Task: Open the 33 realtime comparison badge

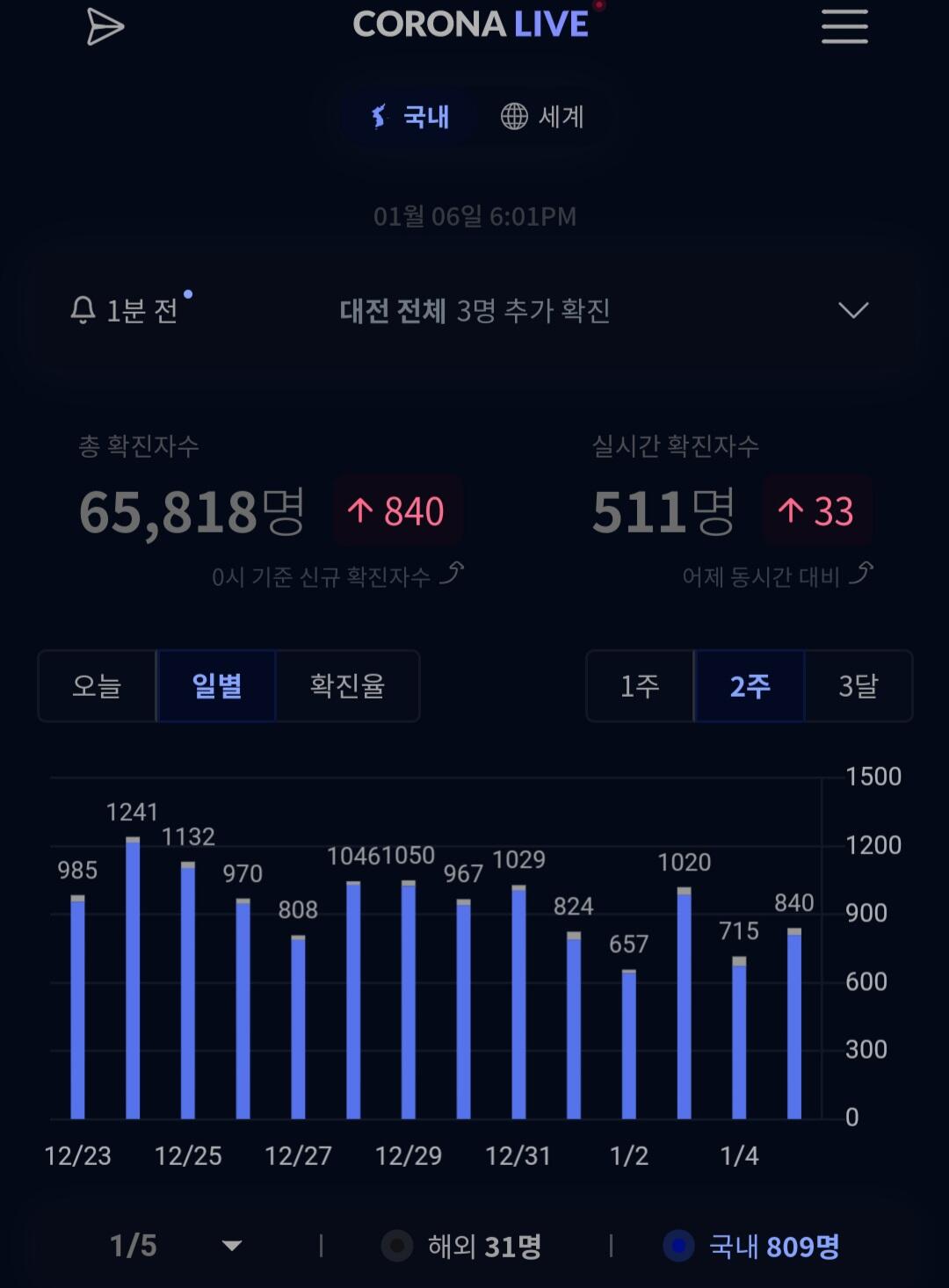Action: tap(816, 511)
